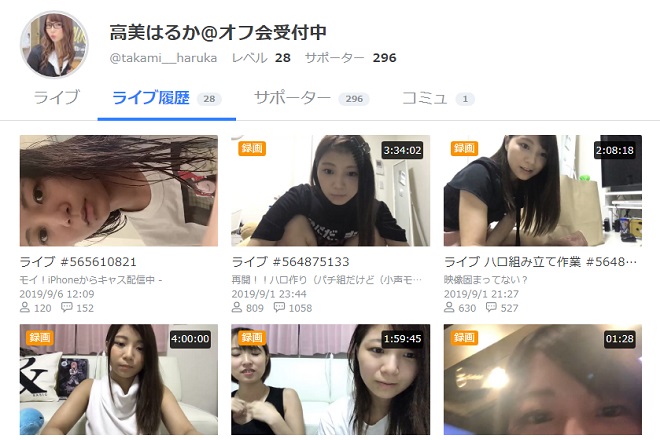Viewport: 660px width, 440px height.
Task: Play the 1:59:45 recorded video
Action: [x=330, y=380]
